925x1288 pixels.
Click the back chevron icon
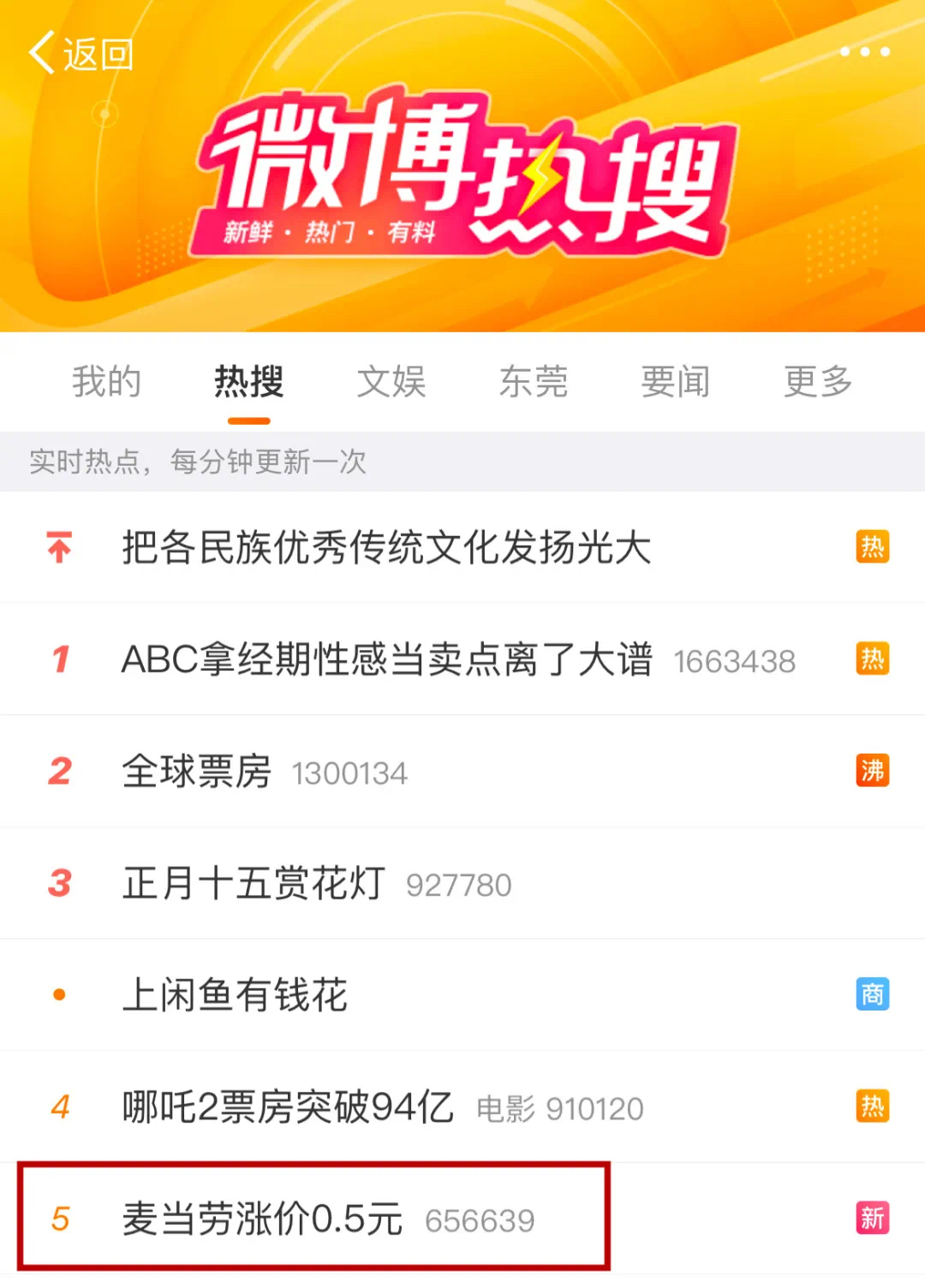pyautogui.click(x=41, y=53)
